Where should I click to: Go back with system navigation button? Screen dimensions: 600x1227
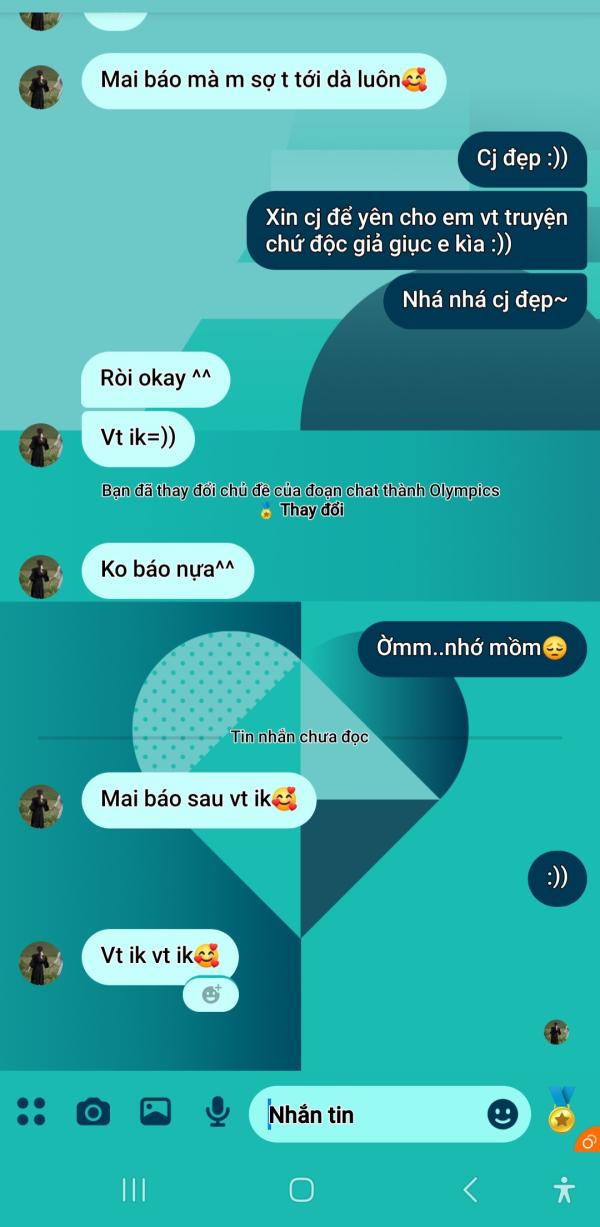click(x=470, y=1189)
